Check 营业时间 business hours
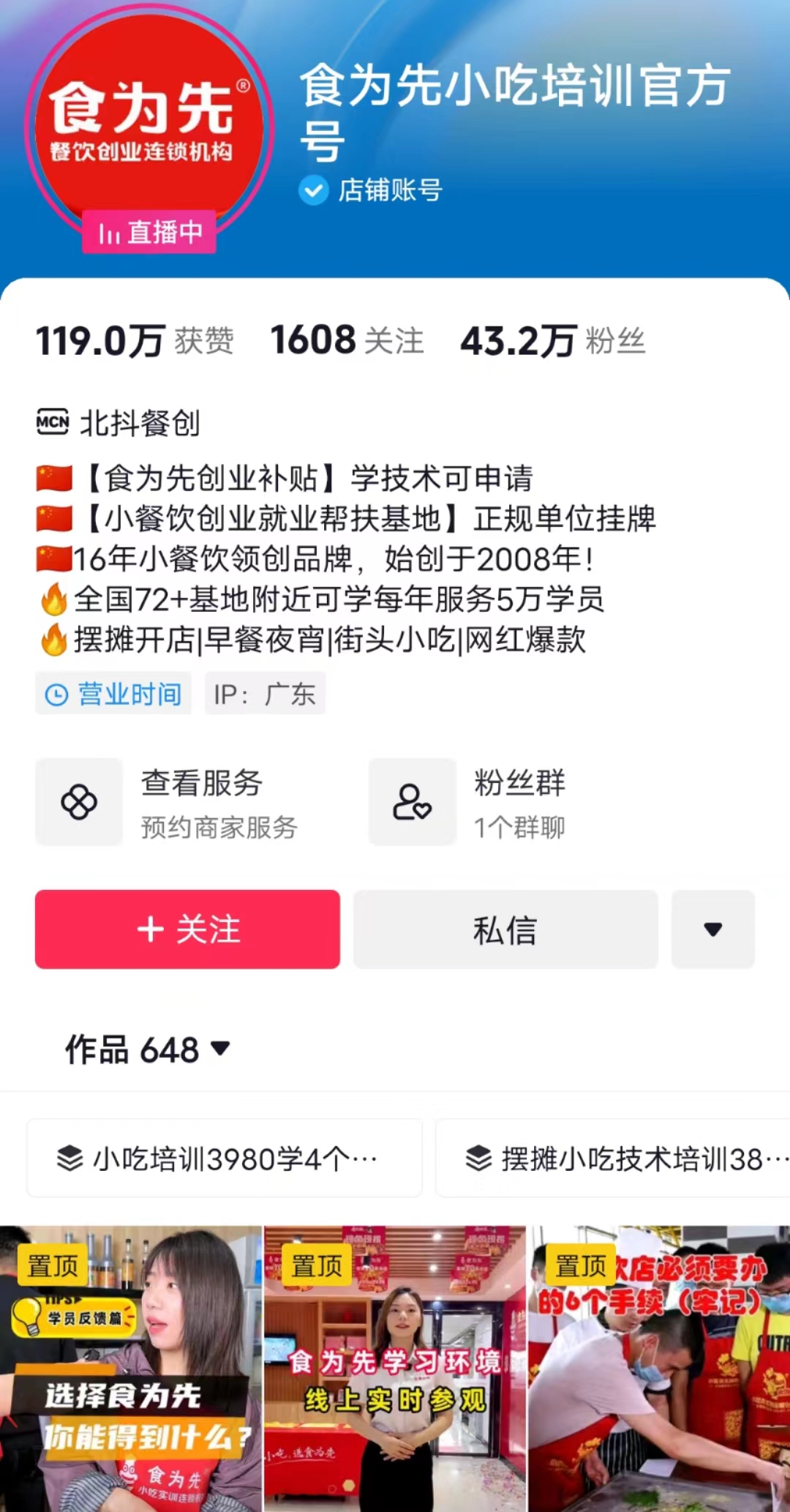The width and height of the screenshot is (790, 1512). pos(114,694)
